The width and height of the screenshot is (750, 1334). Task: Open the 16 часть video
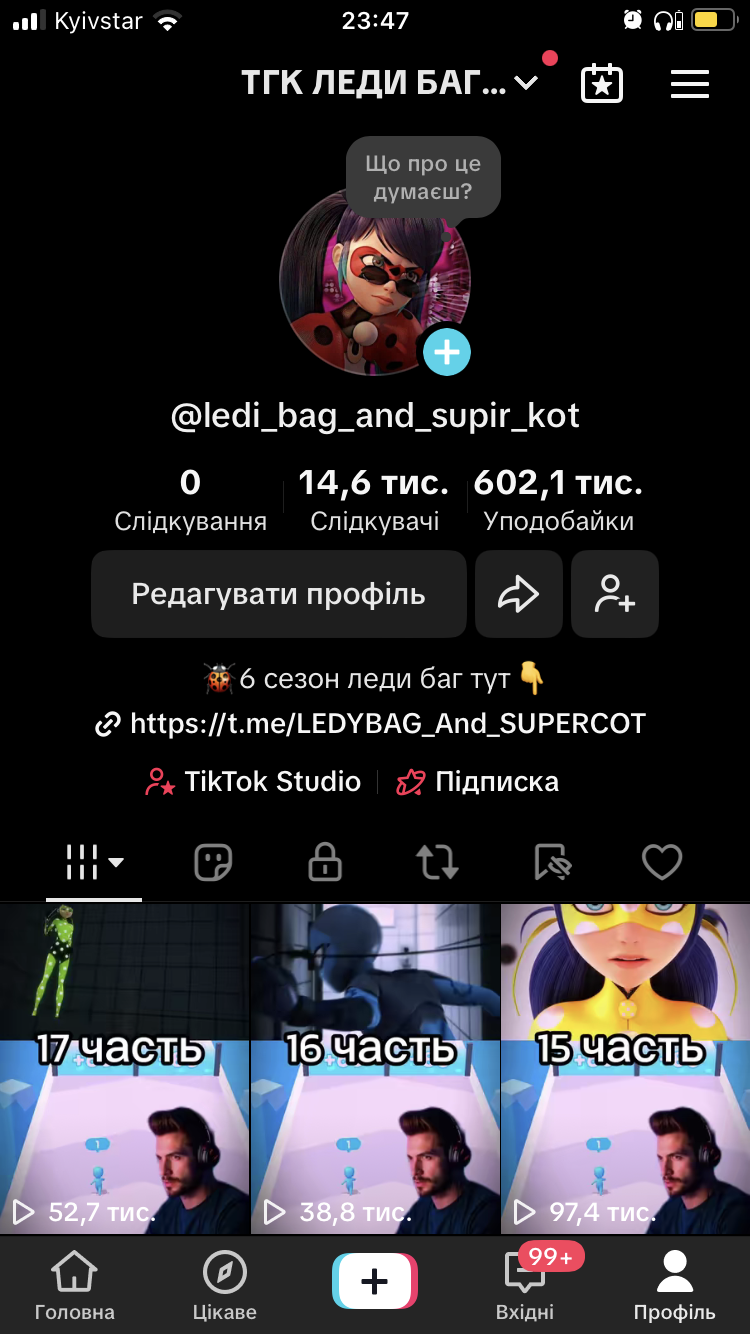click(x=375, y=1068)
